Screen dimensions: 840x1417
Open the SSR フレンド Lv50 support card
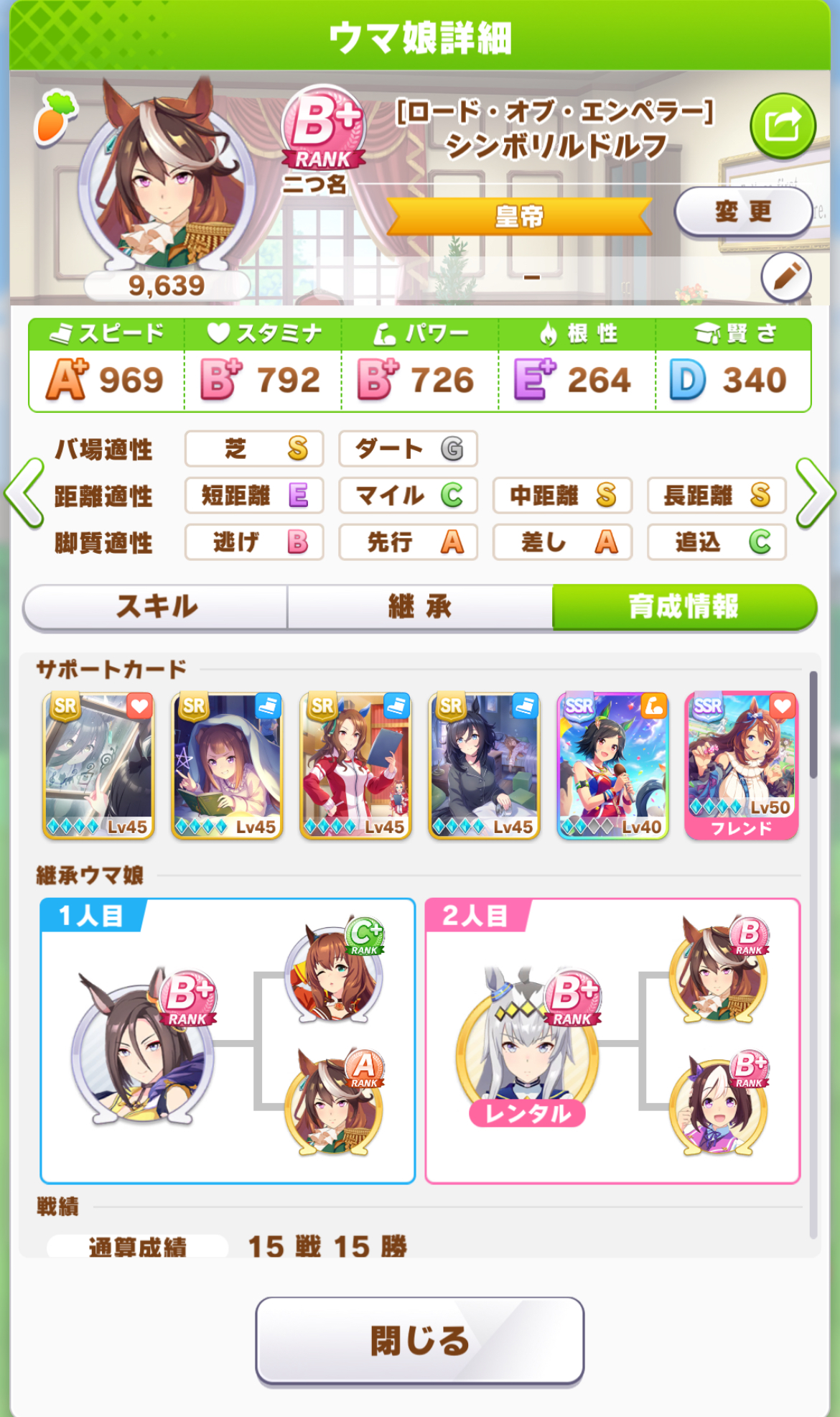click(x=742, y=766)
